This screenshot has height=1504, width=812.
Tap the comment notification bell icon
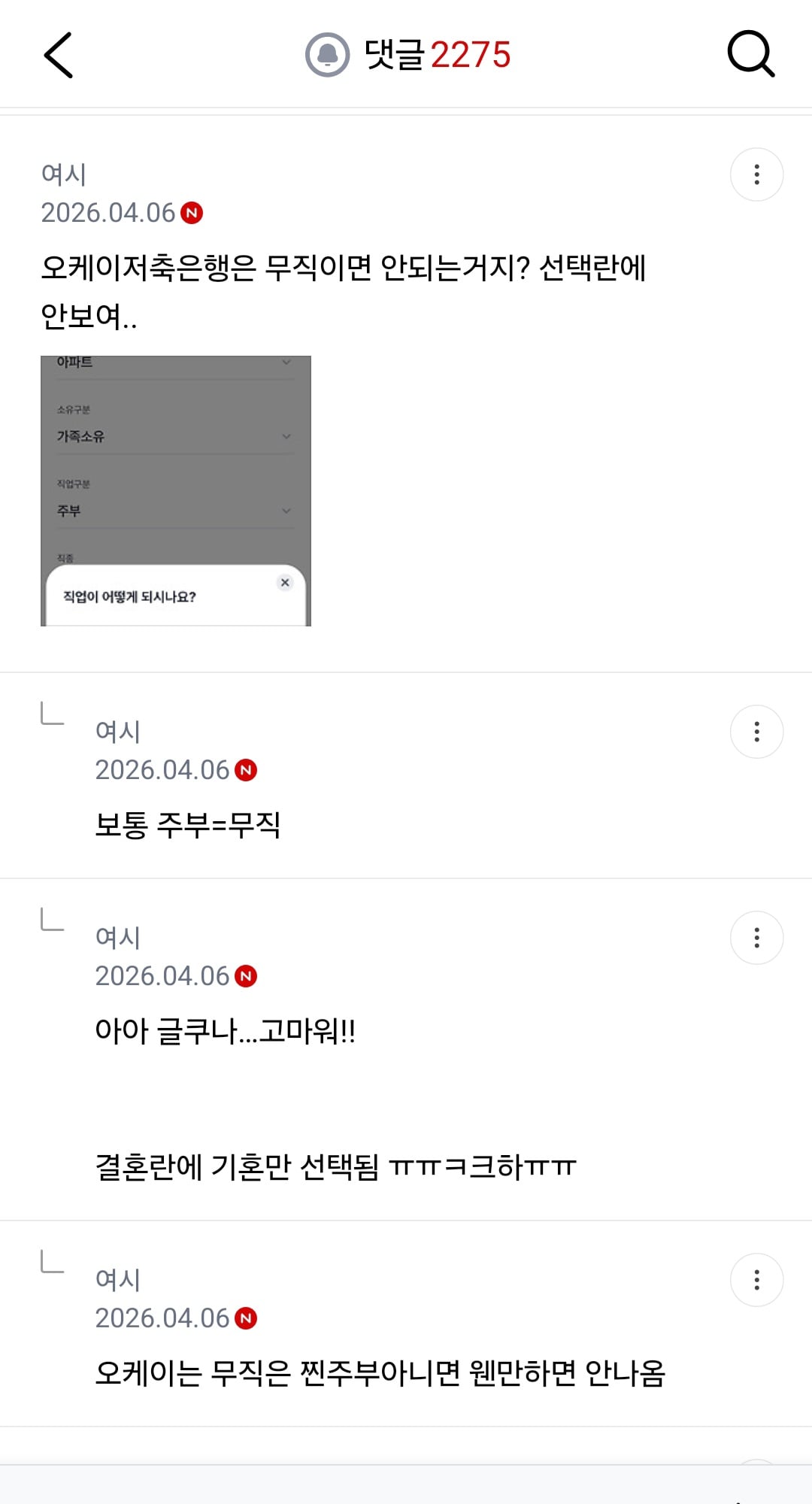(x=327, y=55)
